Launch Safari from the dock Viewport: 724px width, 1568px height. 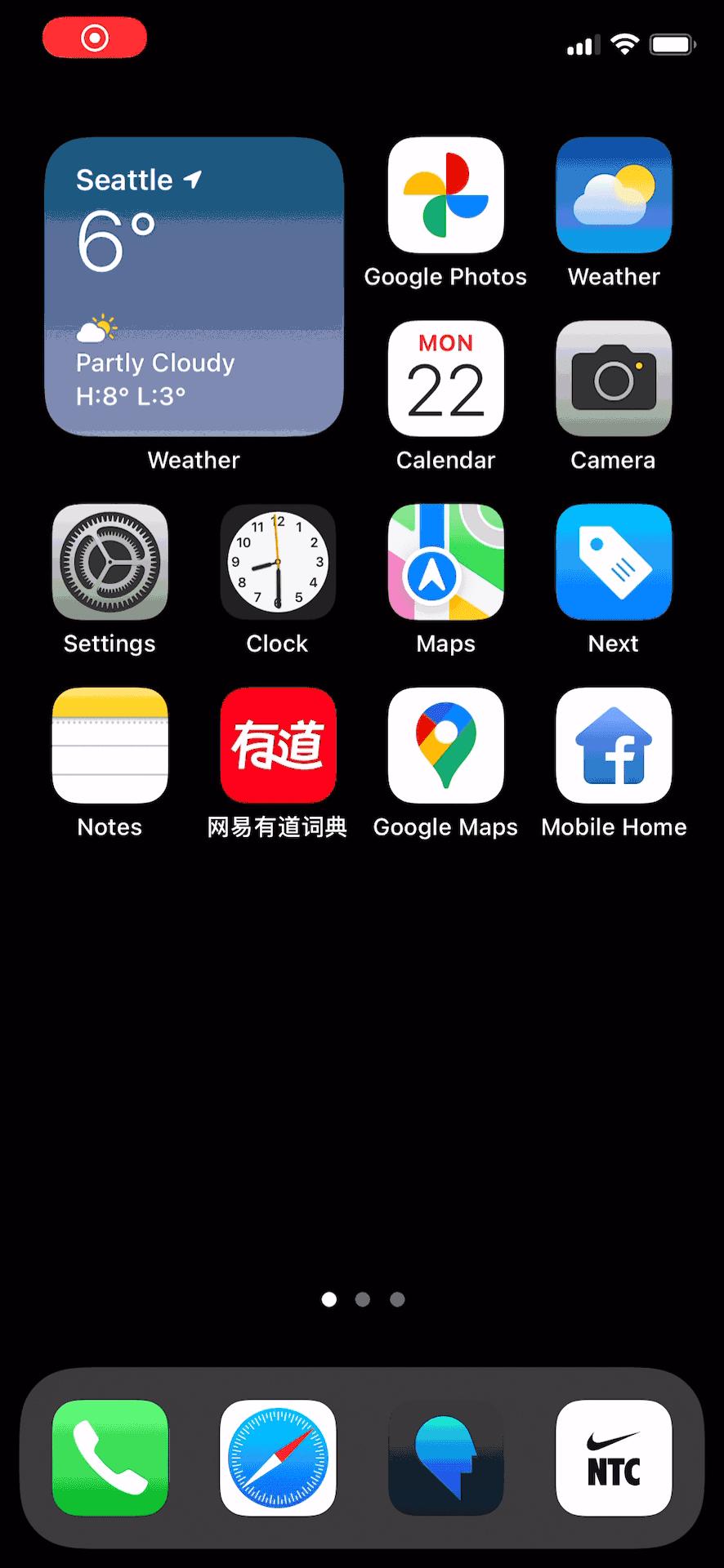[x=277, y=1459]
